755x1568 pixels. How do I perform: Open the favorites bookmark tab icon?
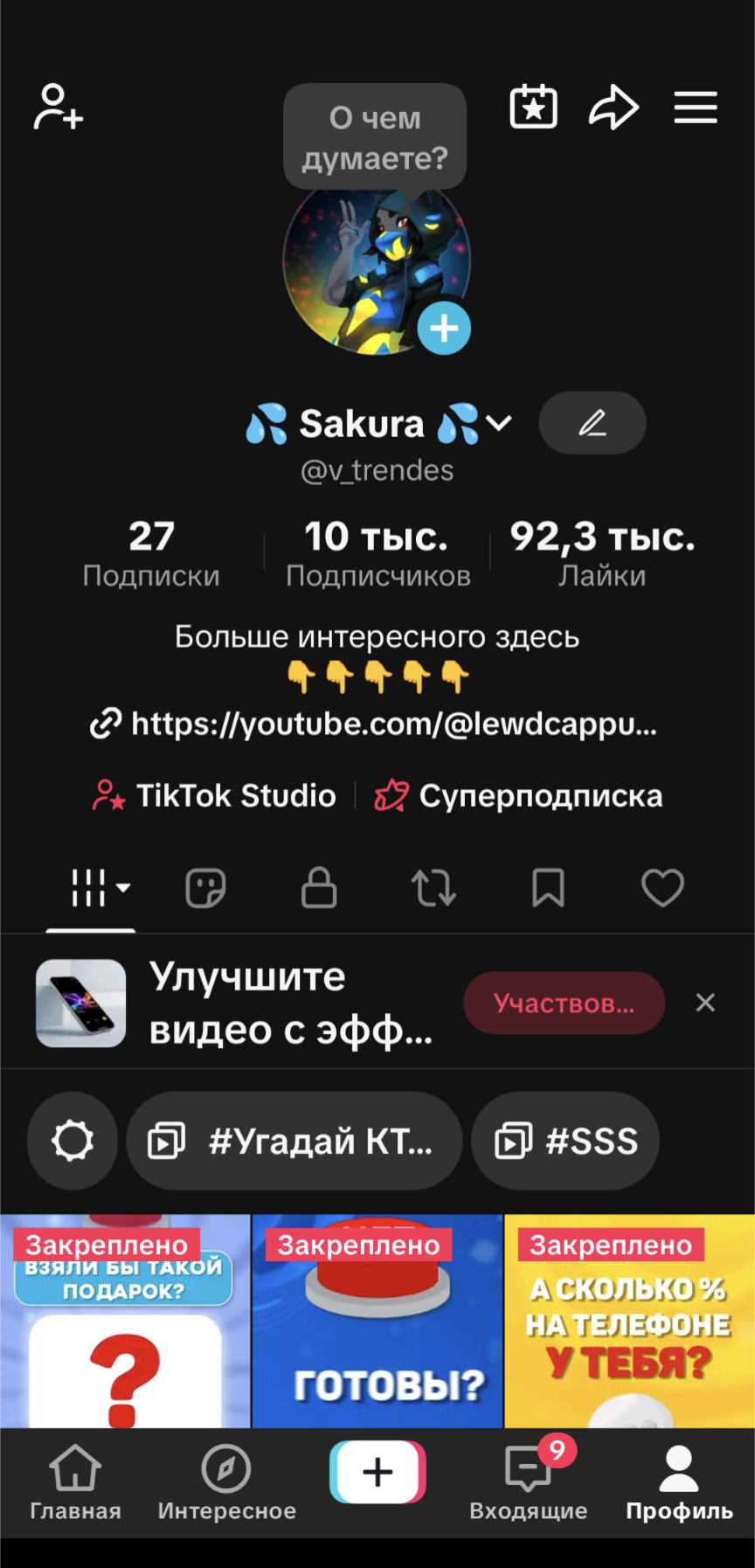[x=549, y=888]
